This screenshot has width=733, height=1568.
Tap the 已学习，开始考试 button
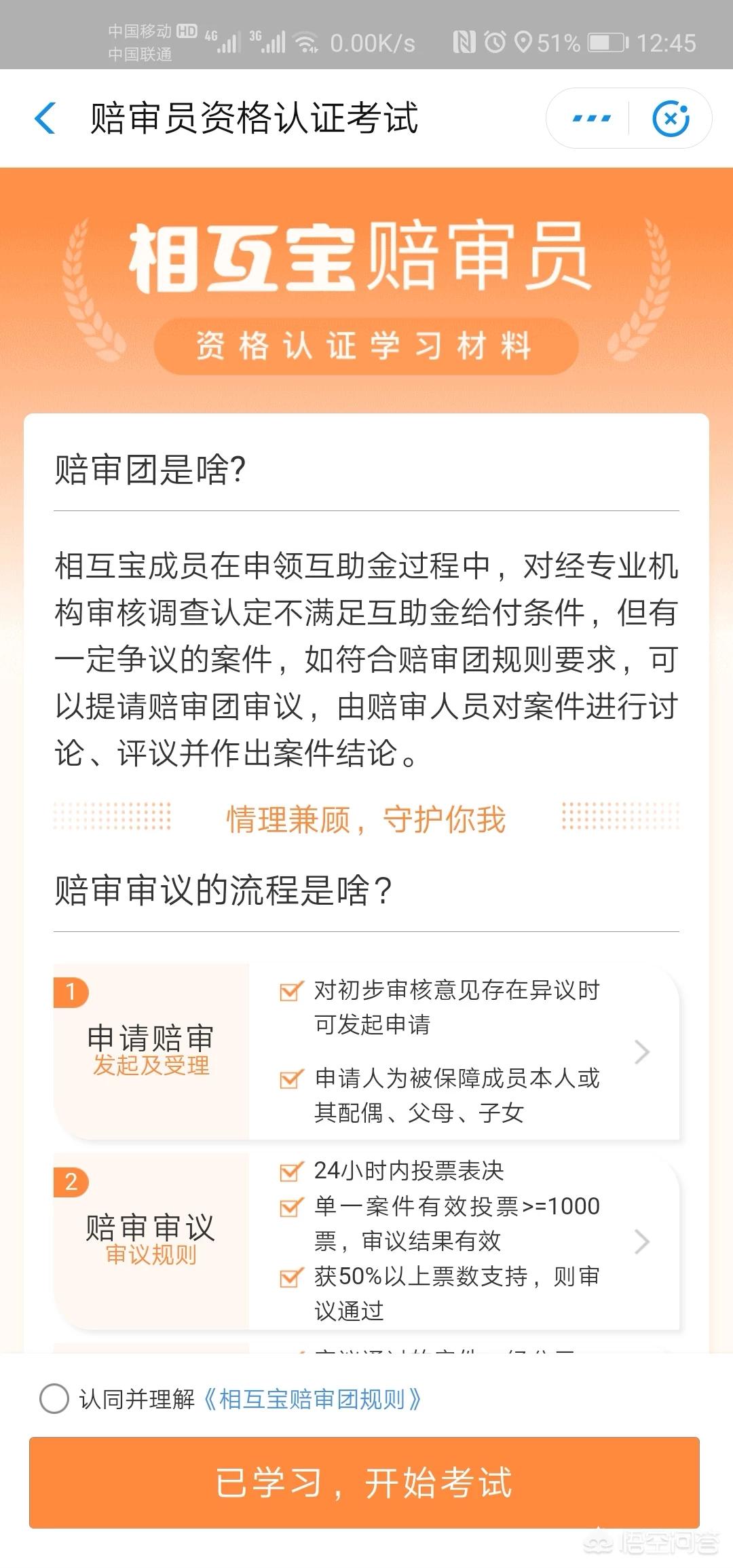pyautogui.click(x=366, y=1483)
